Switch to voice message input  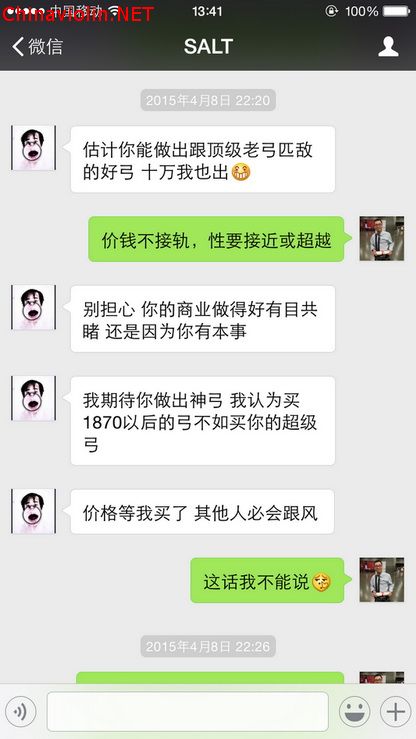[x=21, y=712]
